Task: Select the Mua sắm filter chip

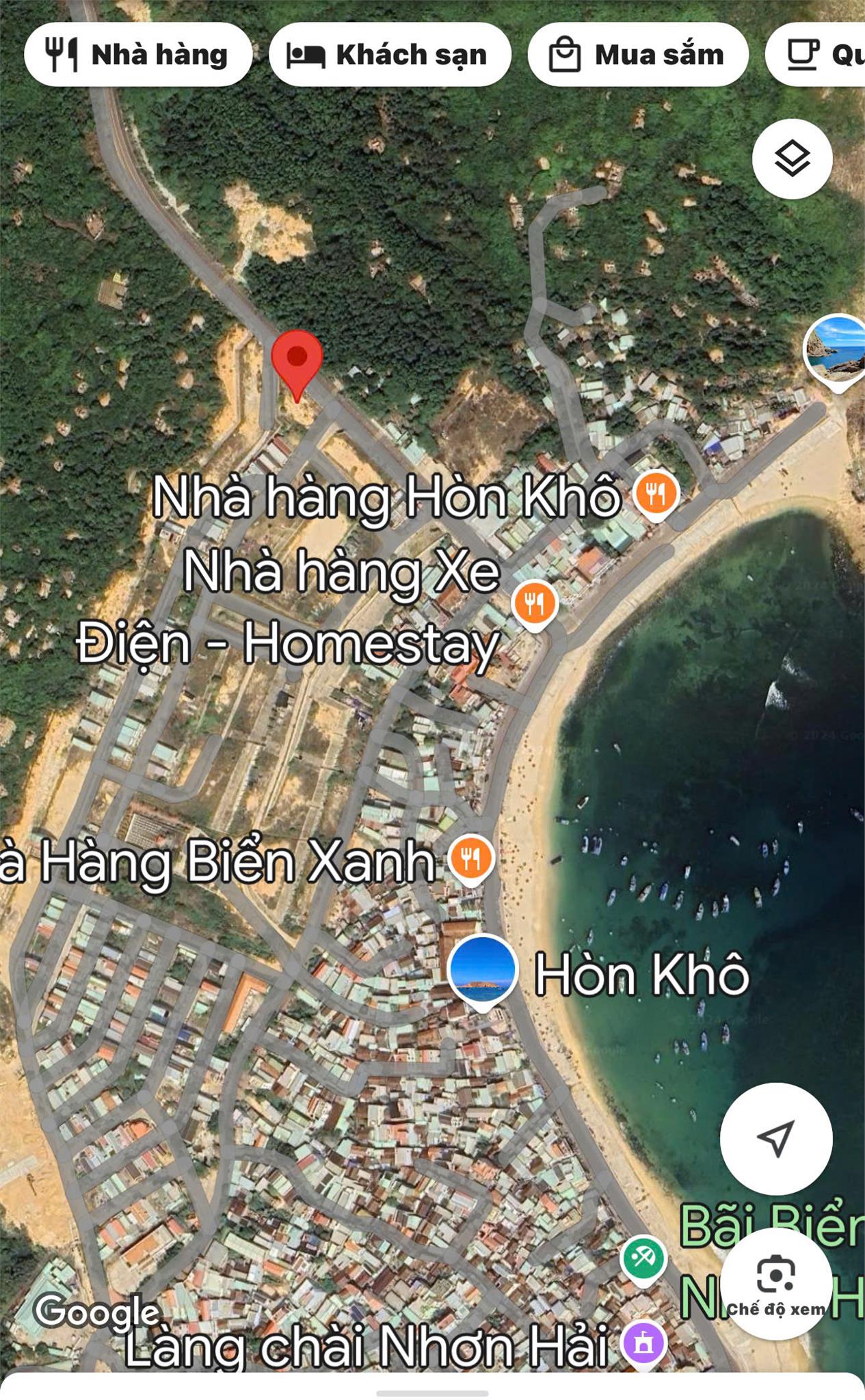Action: click(638, 55)
